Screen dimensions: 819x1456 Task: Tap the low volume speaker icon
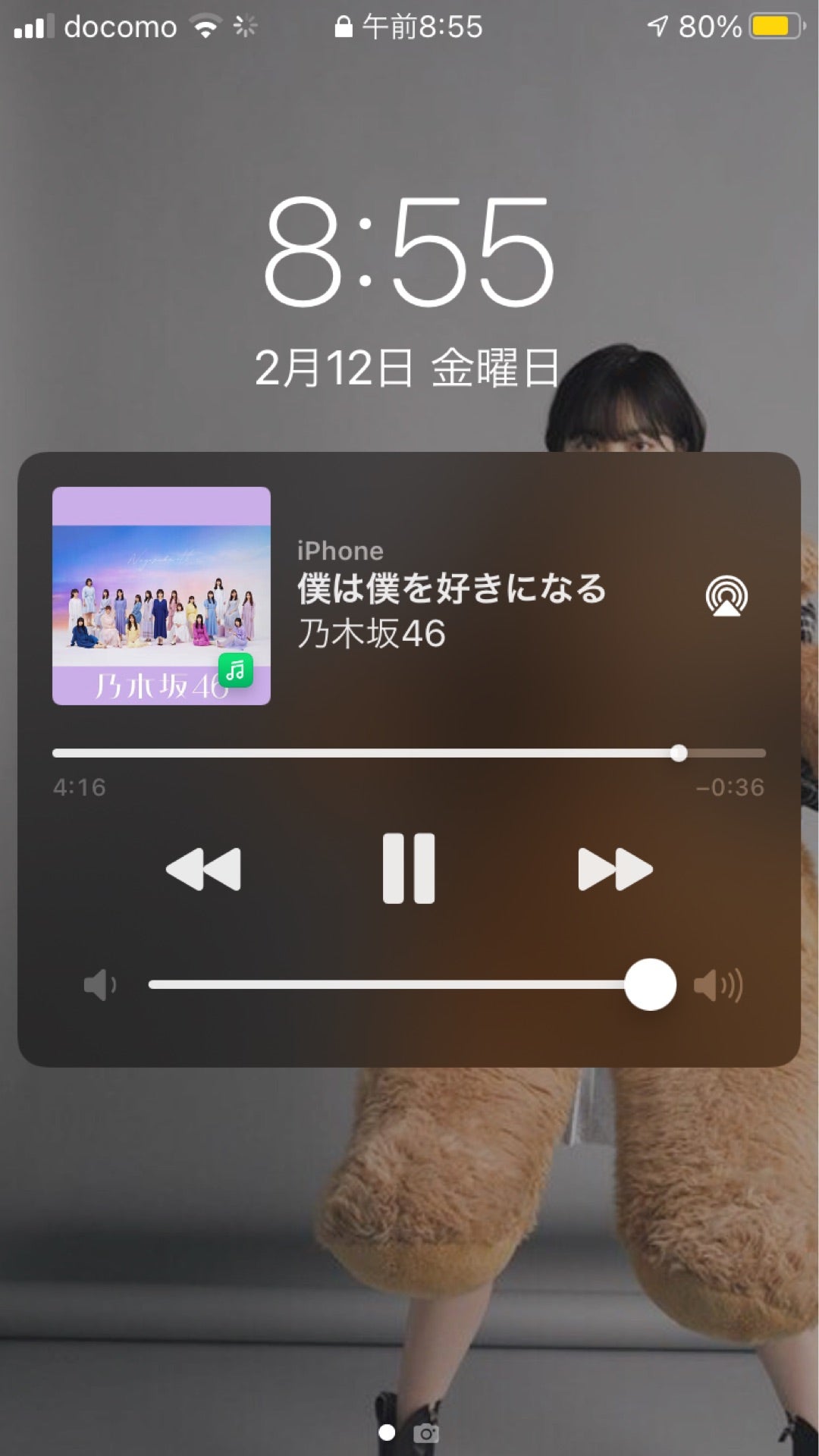click(100, 984)
